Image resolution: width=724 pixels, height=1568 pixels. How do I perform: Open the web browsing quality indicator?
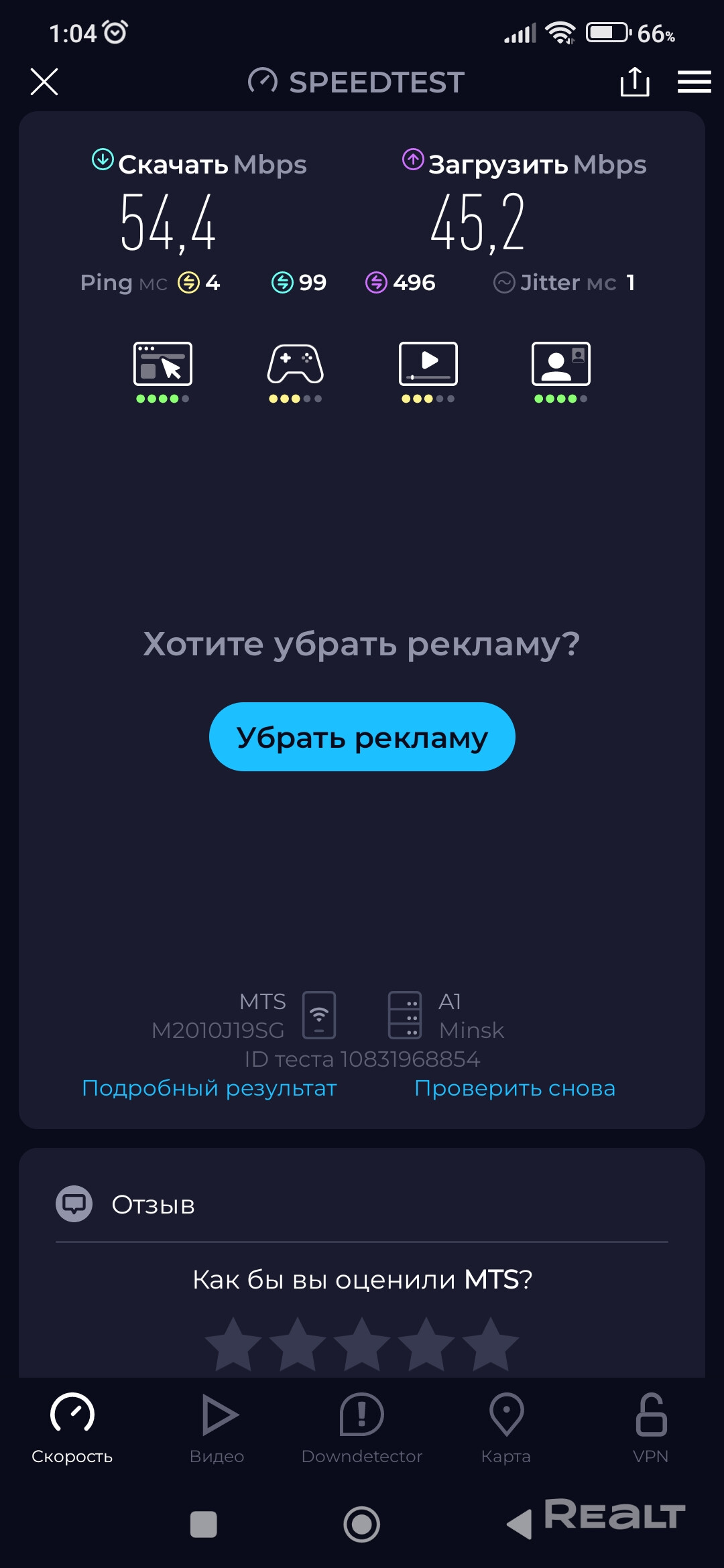point(163,372)
